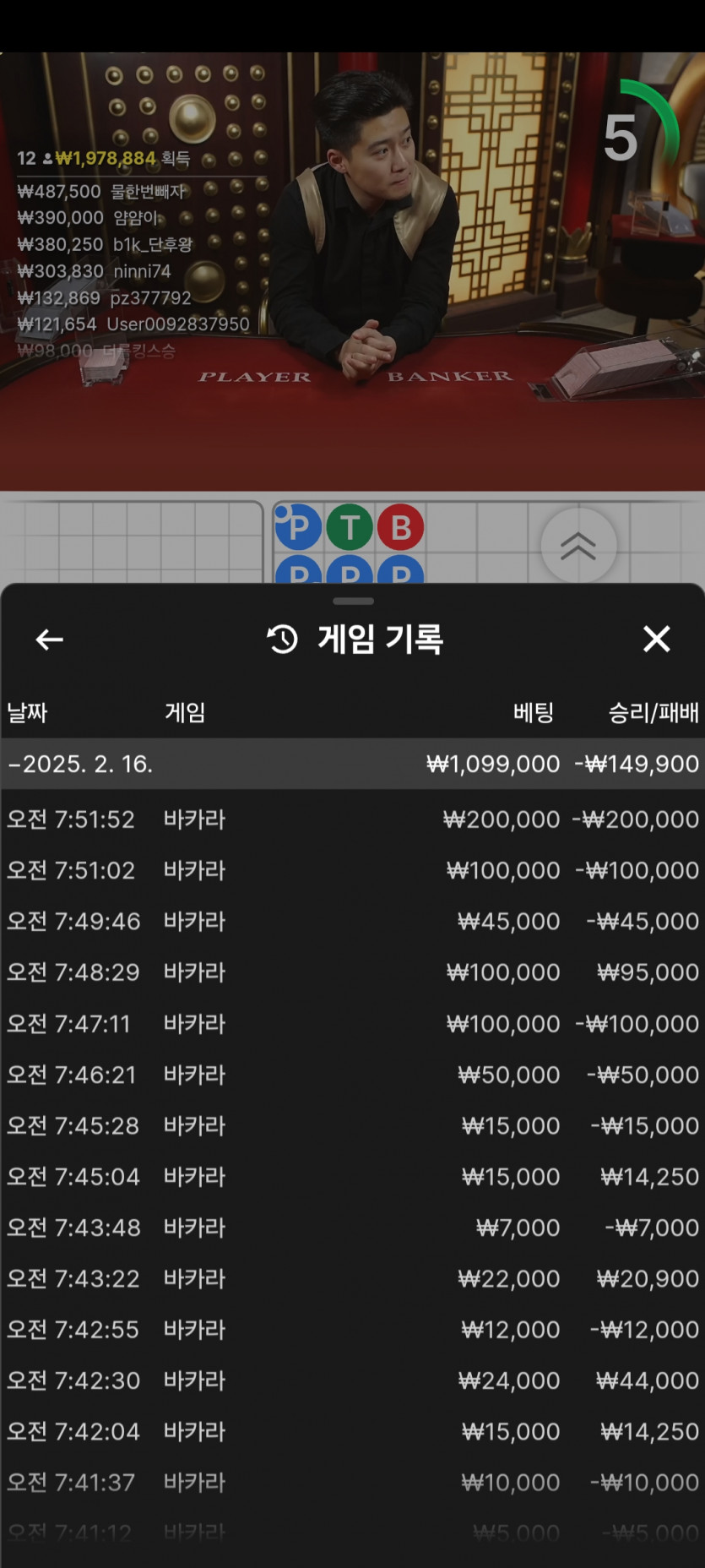Open the 오전 7:42:04 바카라 record

(353, 1431)
